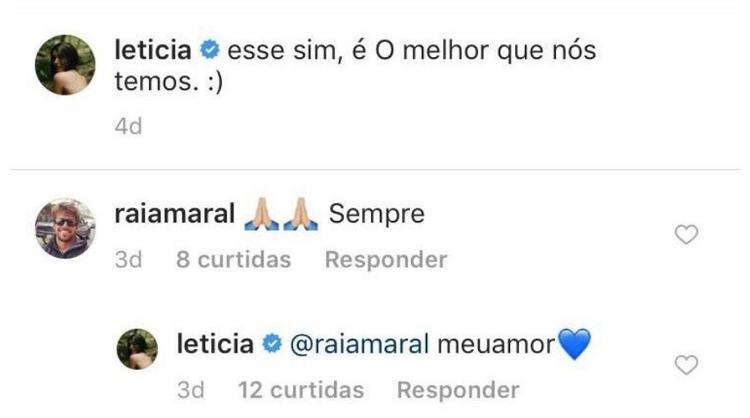Open the @raiamaral mention in leticia's reply
The image size is (750, 418).
pyautogui.click(x=359, y=345)
